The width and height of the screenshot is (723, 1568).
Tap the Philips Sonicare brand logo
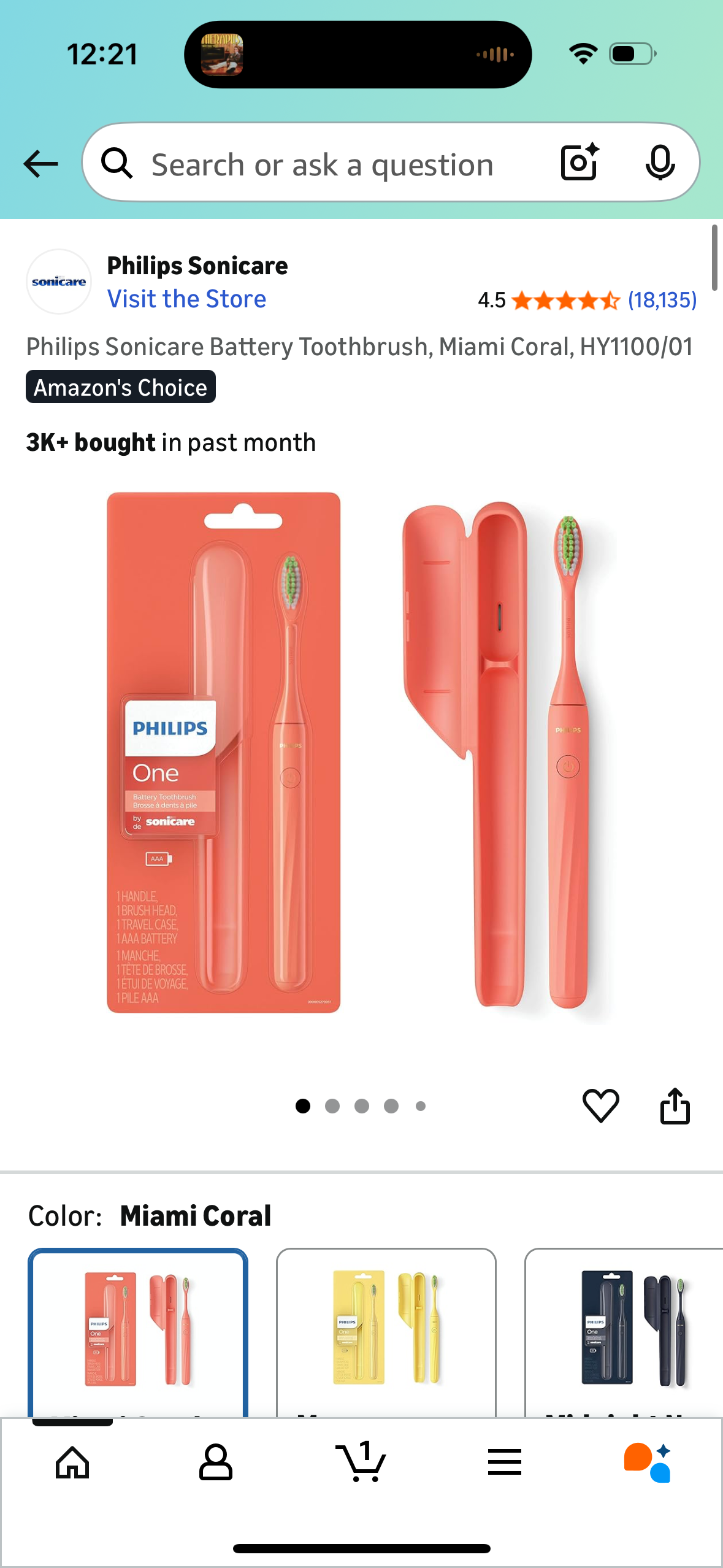(x=59, y=282)
